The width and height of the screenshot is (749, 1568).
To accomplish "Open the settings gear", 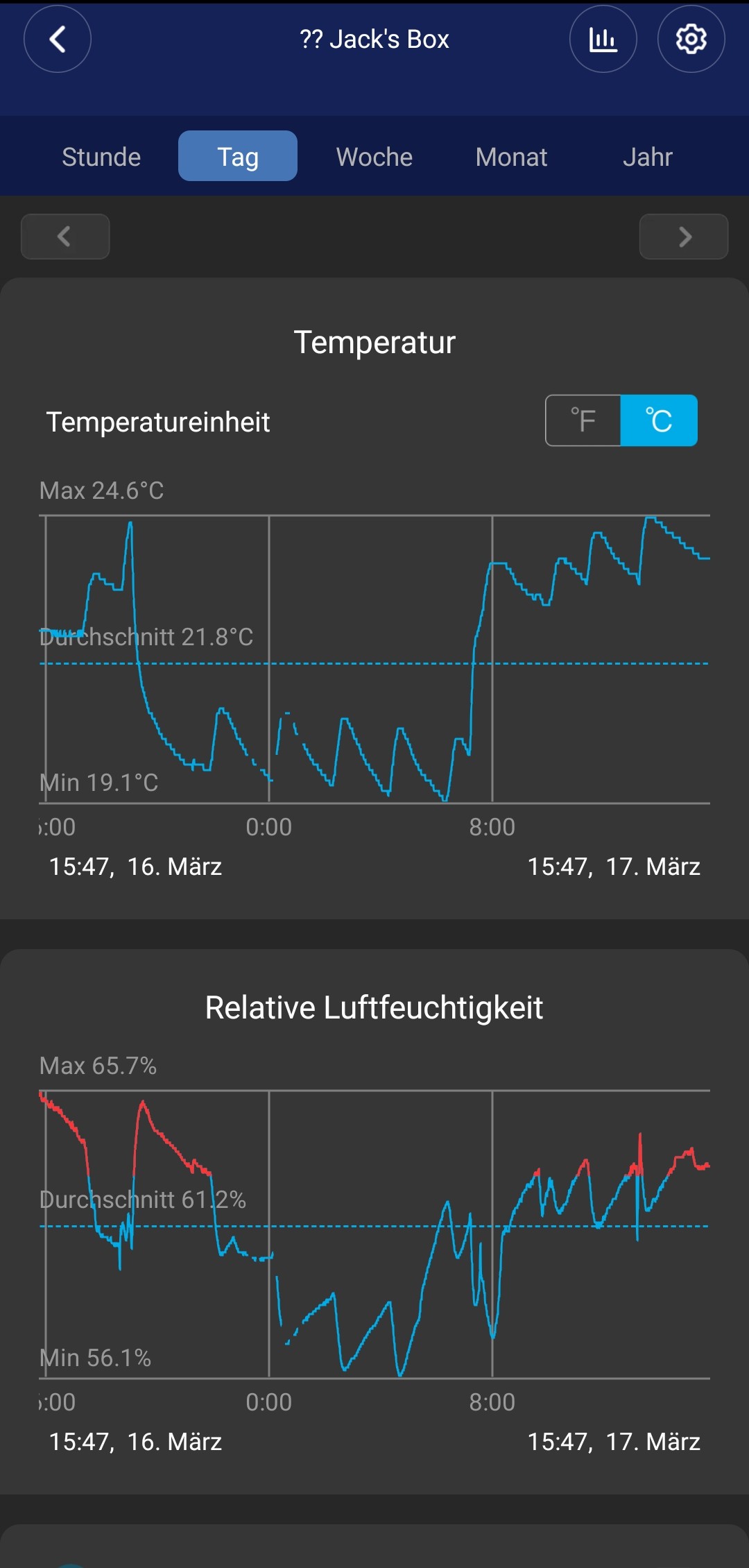I will [x=691, y=40].
